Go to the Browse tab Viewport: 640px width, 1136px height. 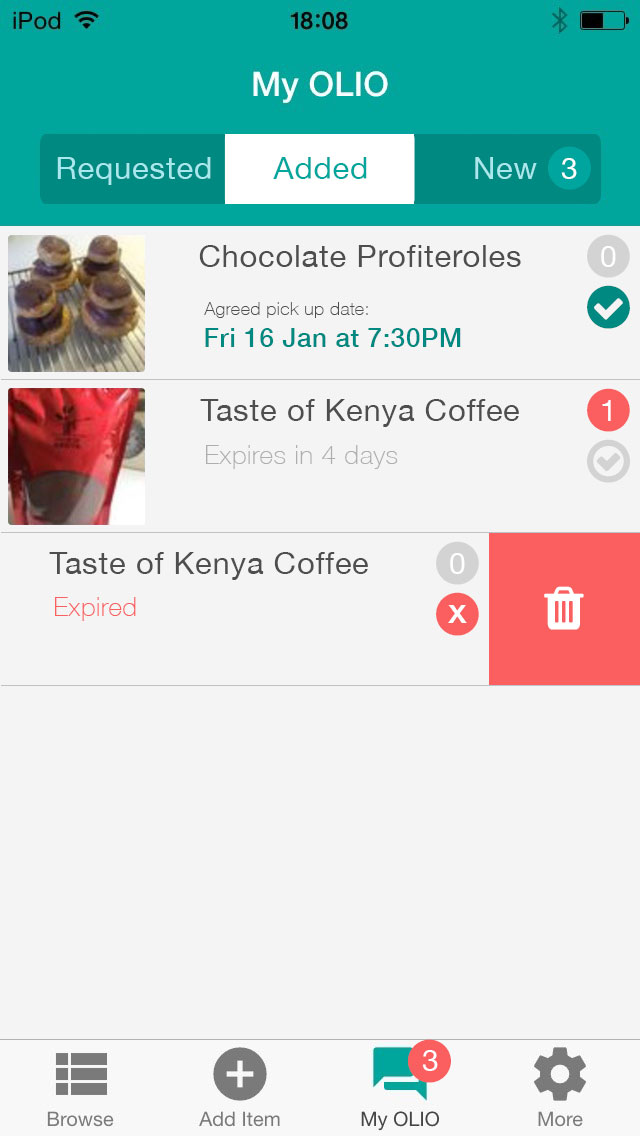click(x=80, y=1088)
